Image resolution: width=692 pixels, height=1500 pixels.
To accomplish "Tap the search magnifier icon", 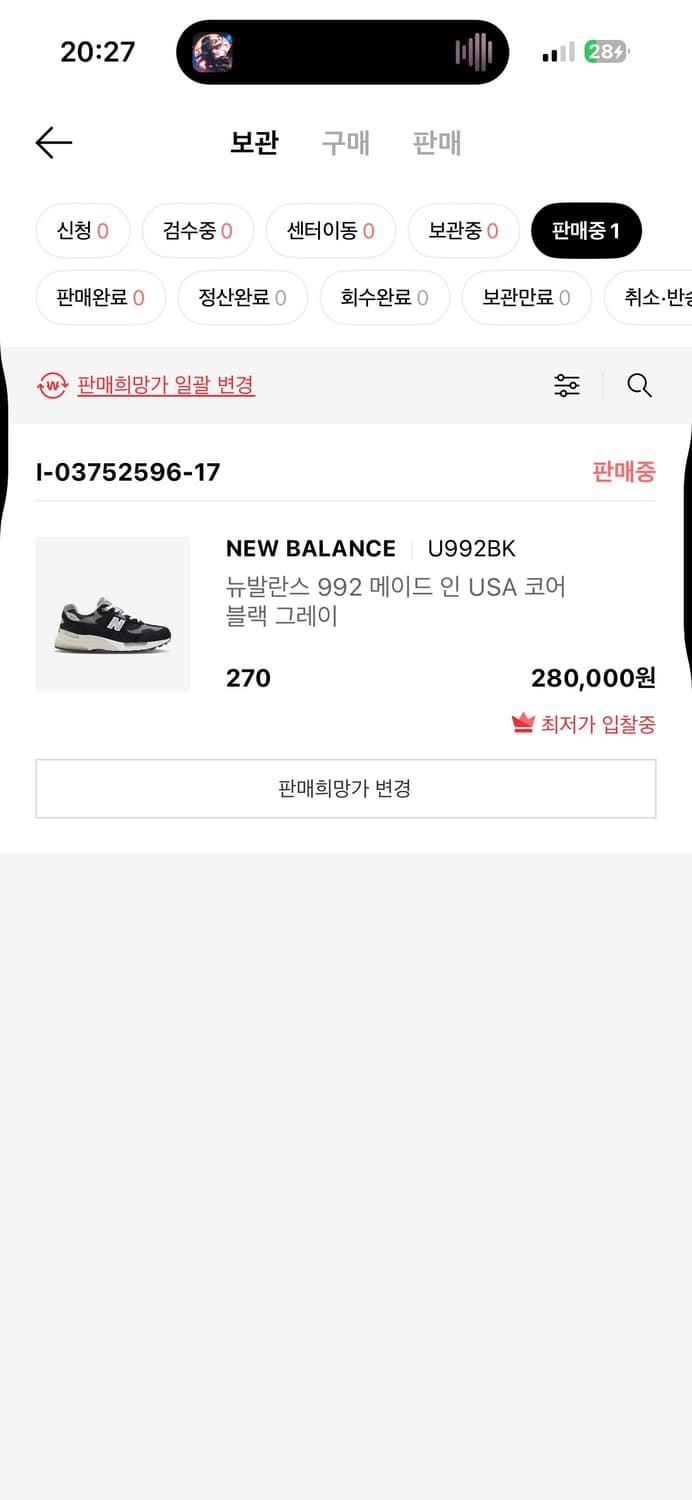I will [x=640, y=385].
